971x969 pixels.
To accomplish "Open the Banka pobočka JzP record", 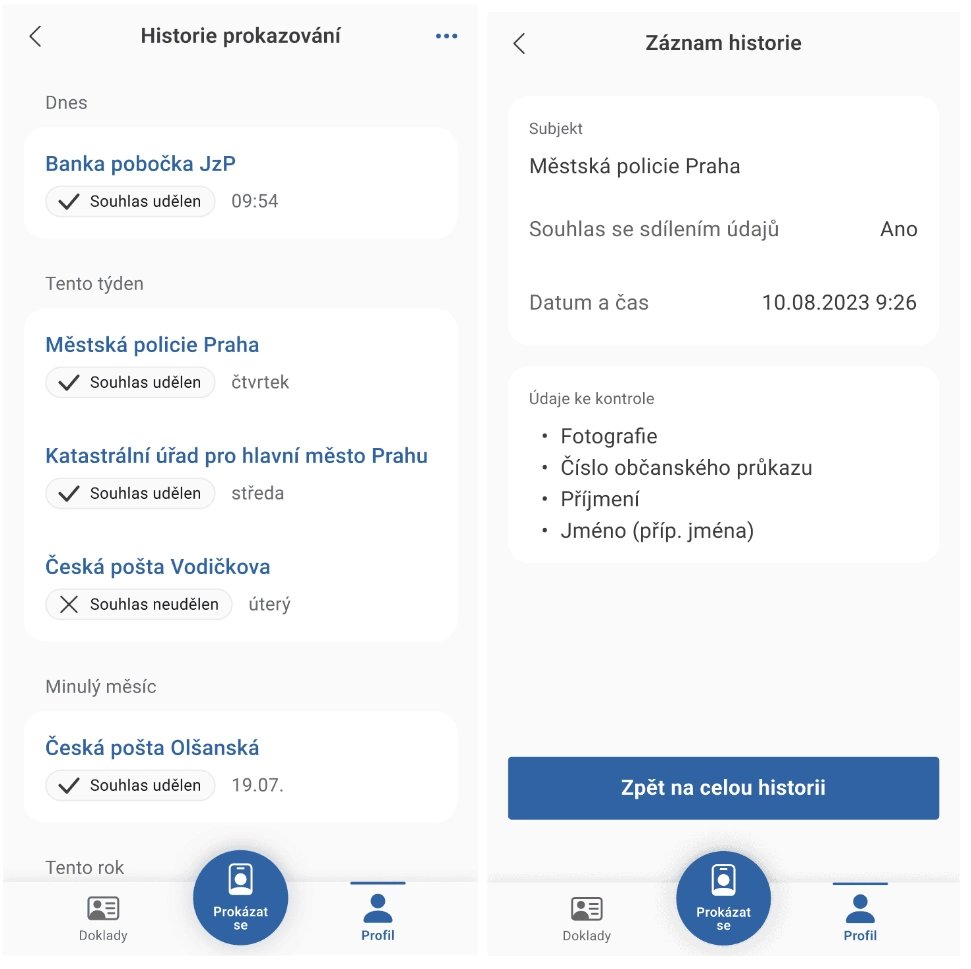I will click(x=141, y=164).
